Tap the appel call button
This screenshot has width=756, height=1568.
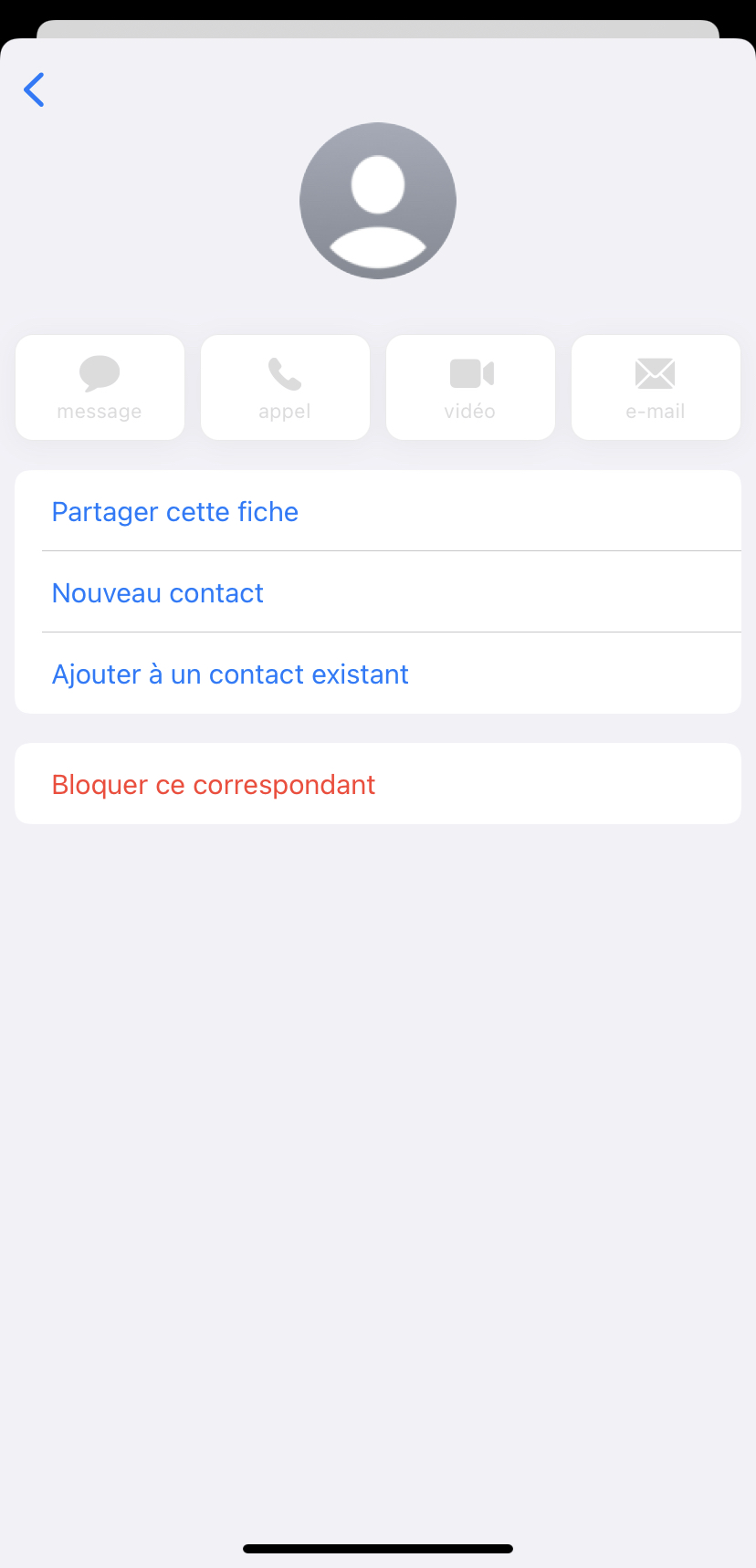285,388
